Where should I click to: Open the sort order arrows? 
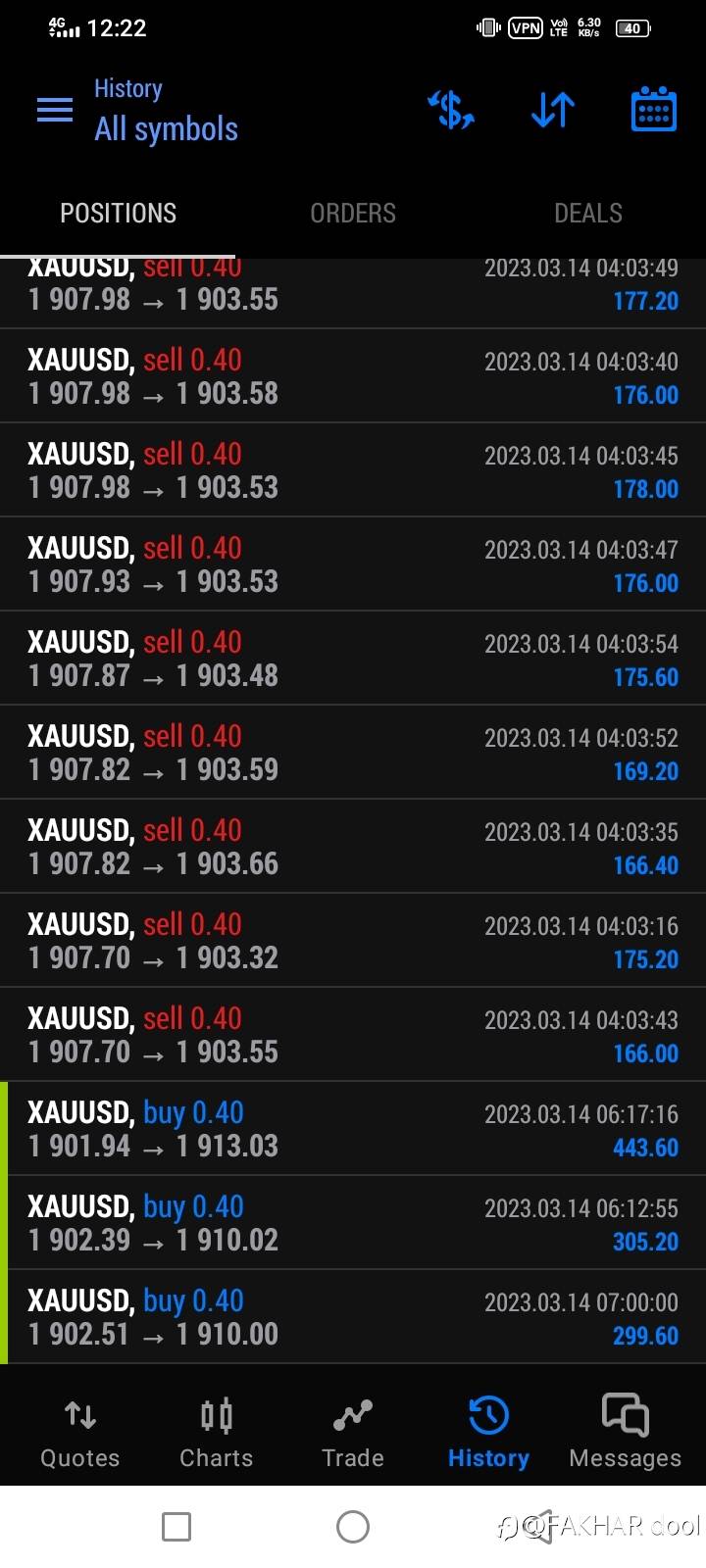(553, 110)
